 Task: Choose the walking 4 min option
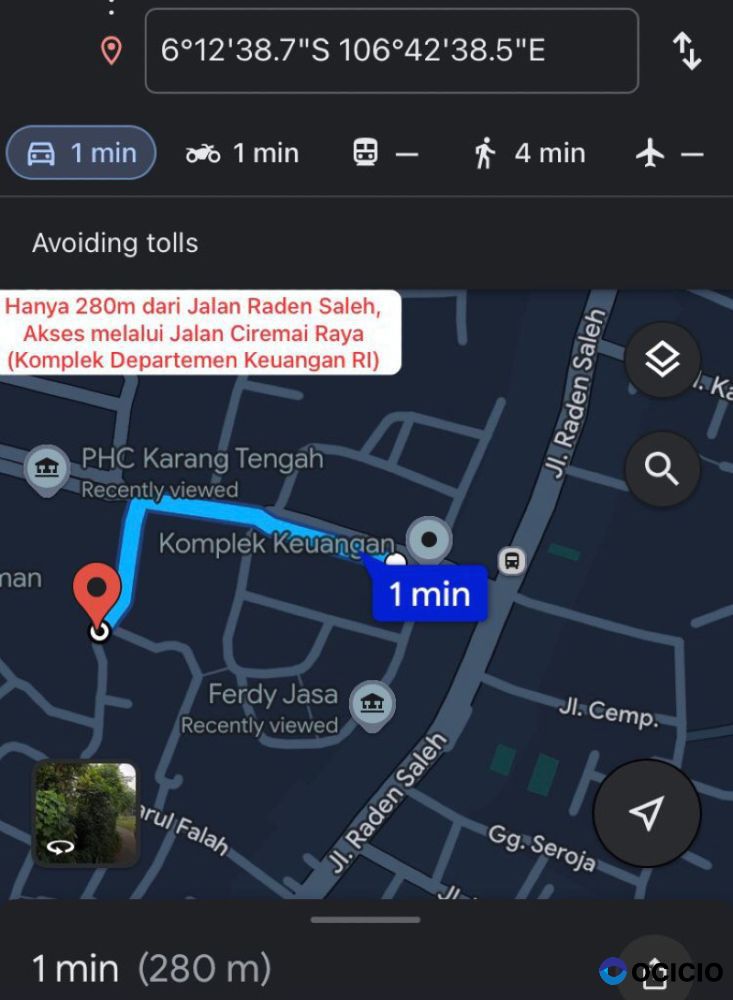[x=529, y=153]
